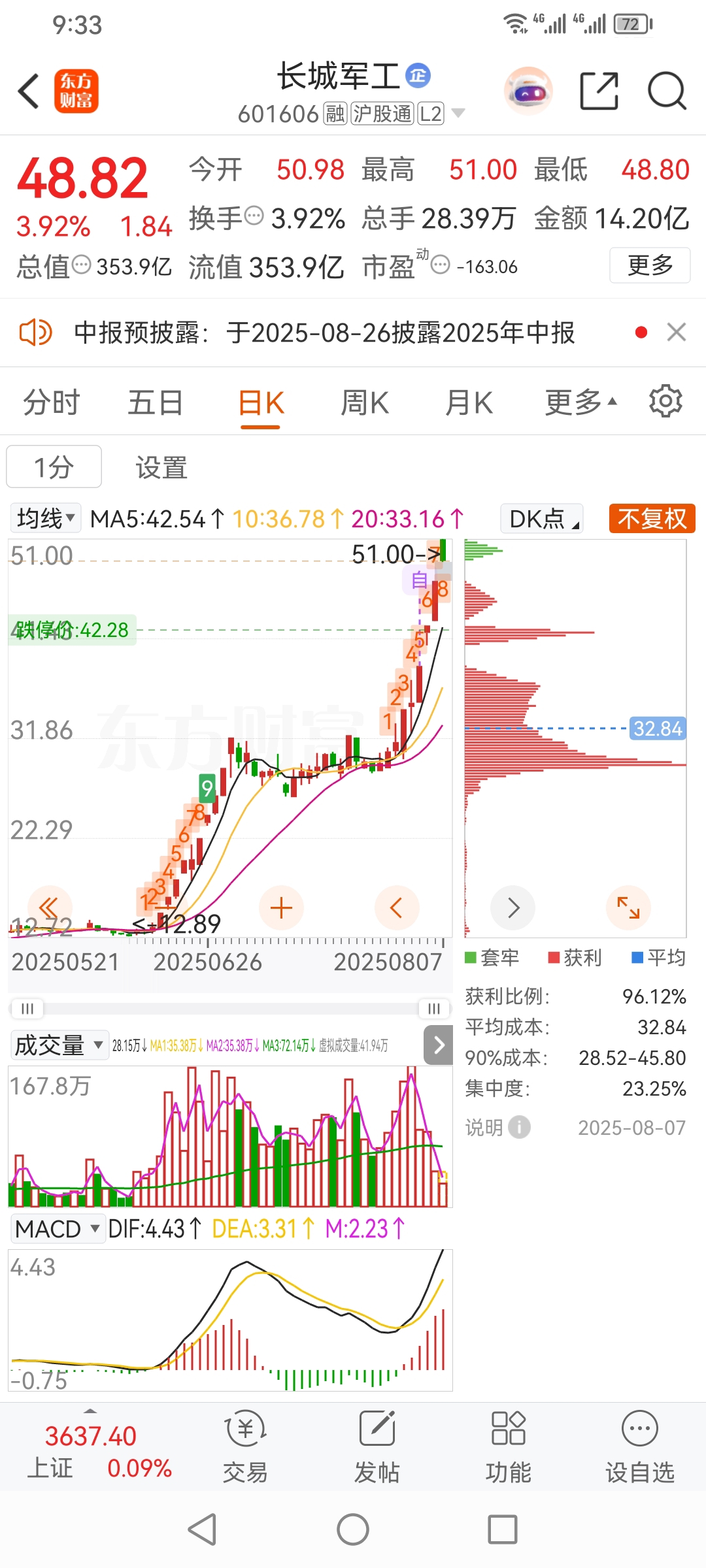Select the 月K chart tab
706x1568 pixels.
[468, 402]
